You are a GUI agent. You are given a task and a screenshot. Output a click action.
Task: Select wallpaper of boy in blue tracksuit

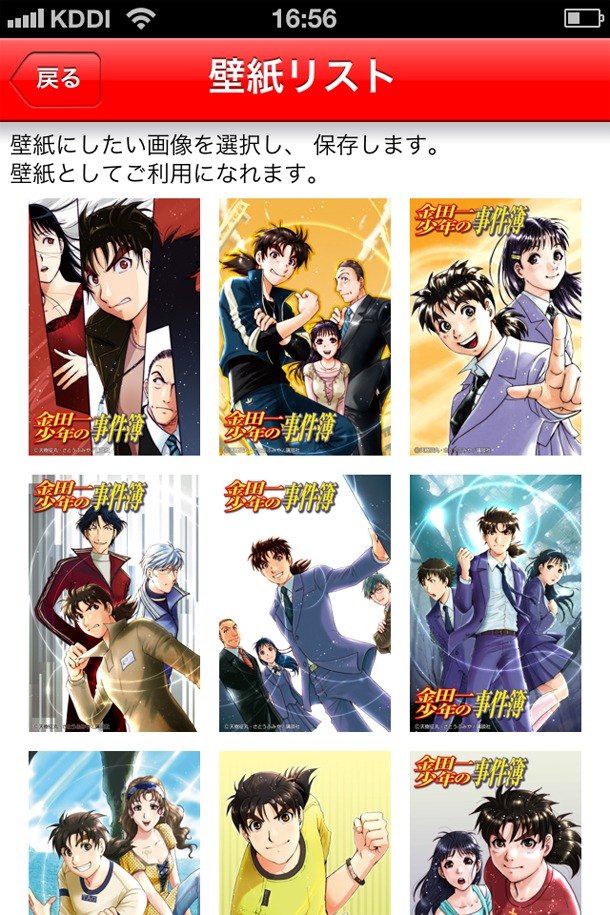[x=305, y=326]
